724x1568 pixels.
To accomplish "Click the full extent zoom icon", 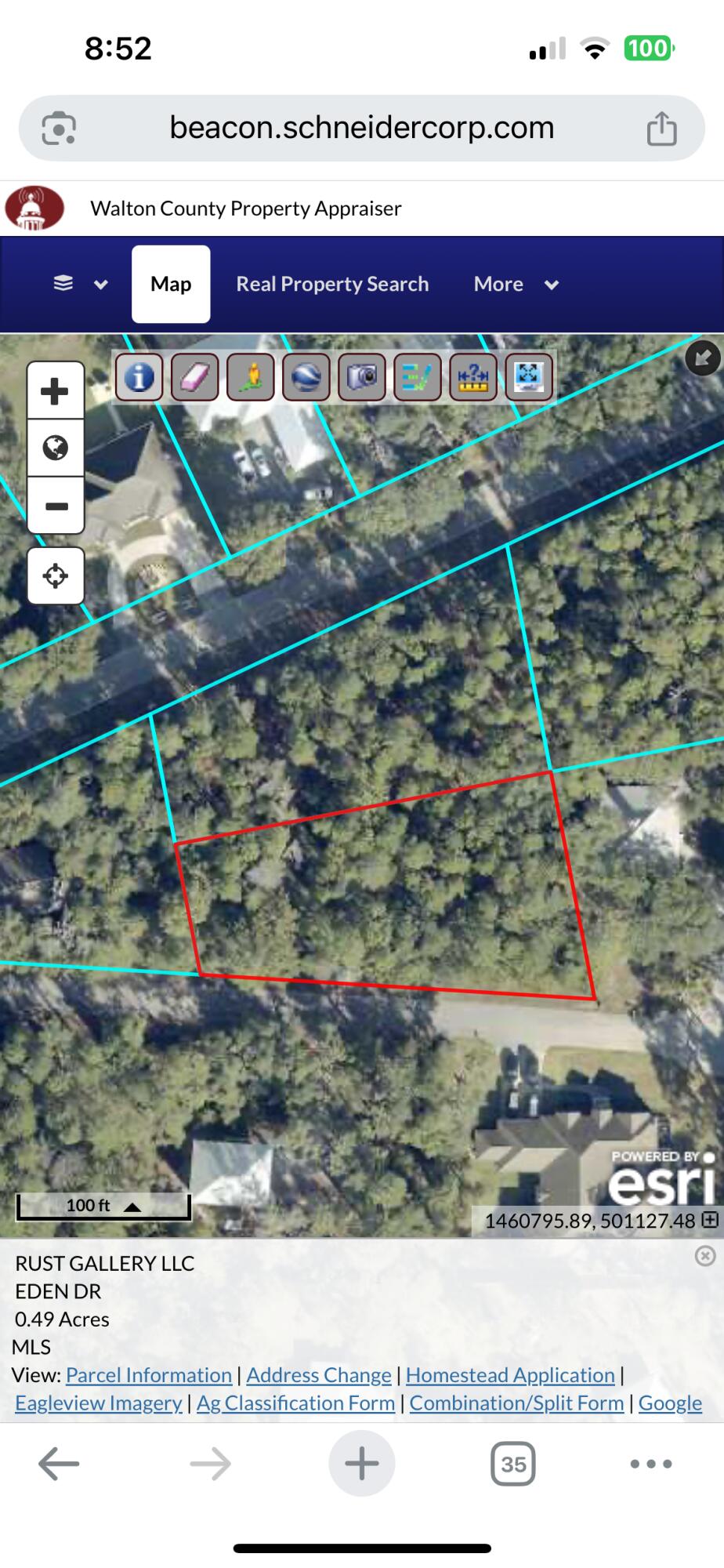I will [x=530, y=378].
